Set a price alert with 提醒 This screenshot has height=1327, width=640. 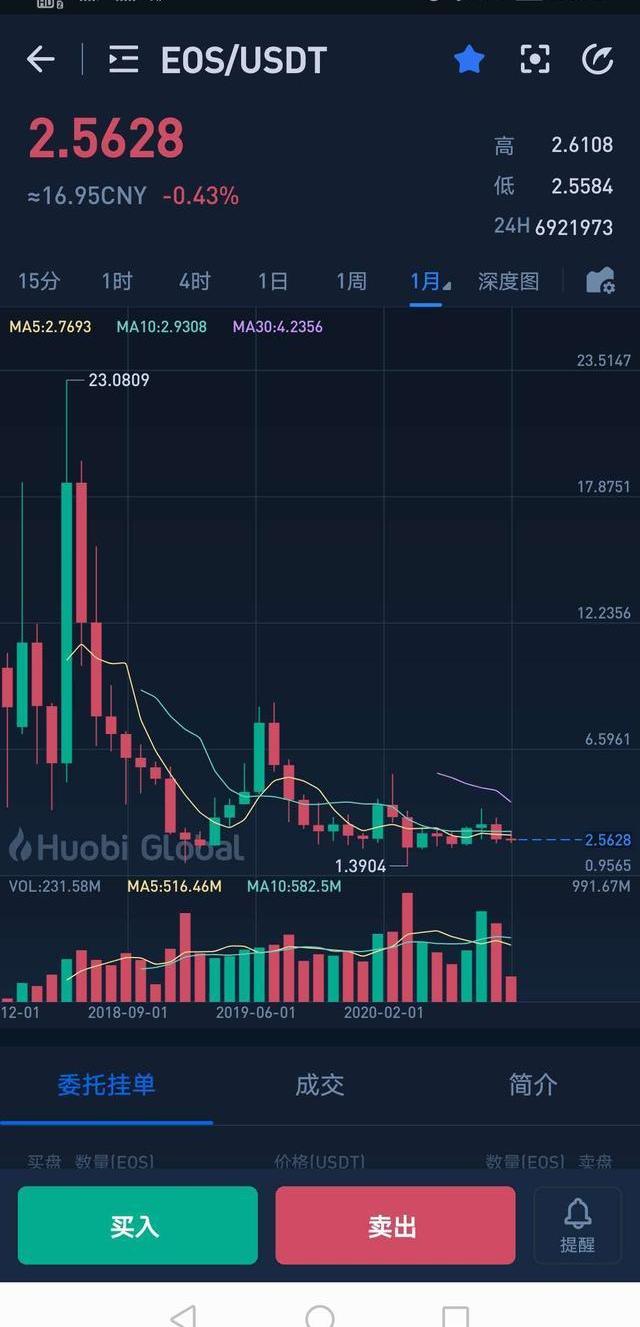577,1226
